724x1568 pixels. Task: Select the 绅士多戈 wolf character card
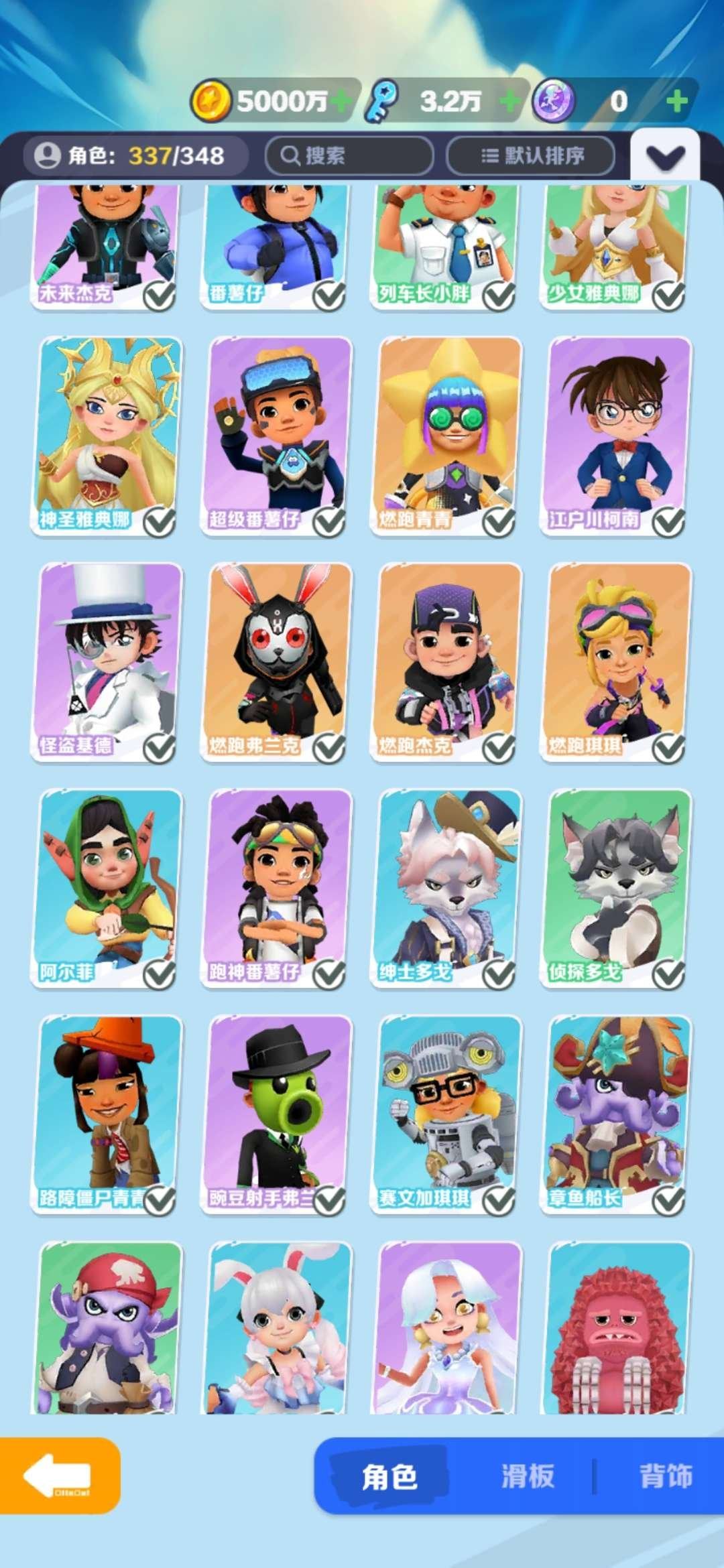[447, 888]
